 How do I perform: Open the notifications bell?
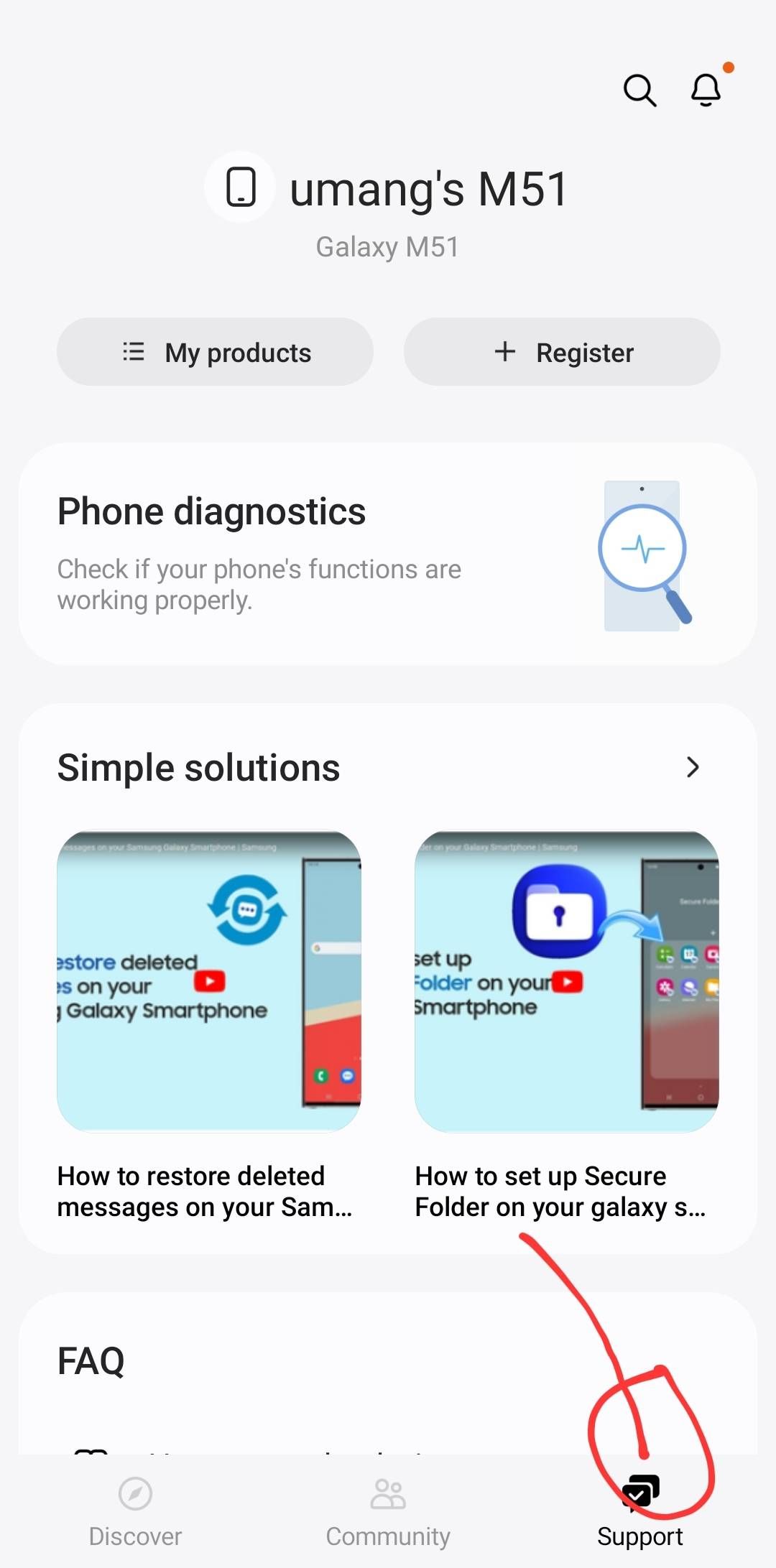[x=706, y=91]
